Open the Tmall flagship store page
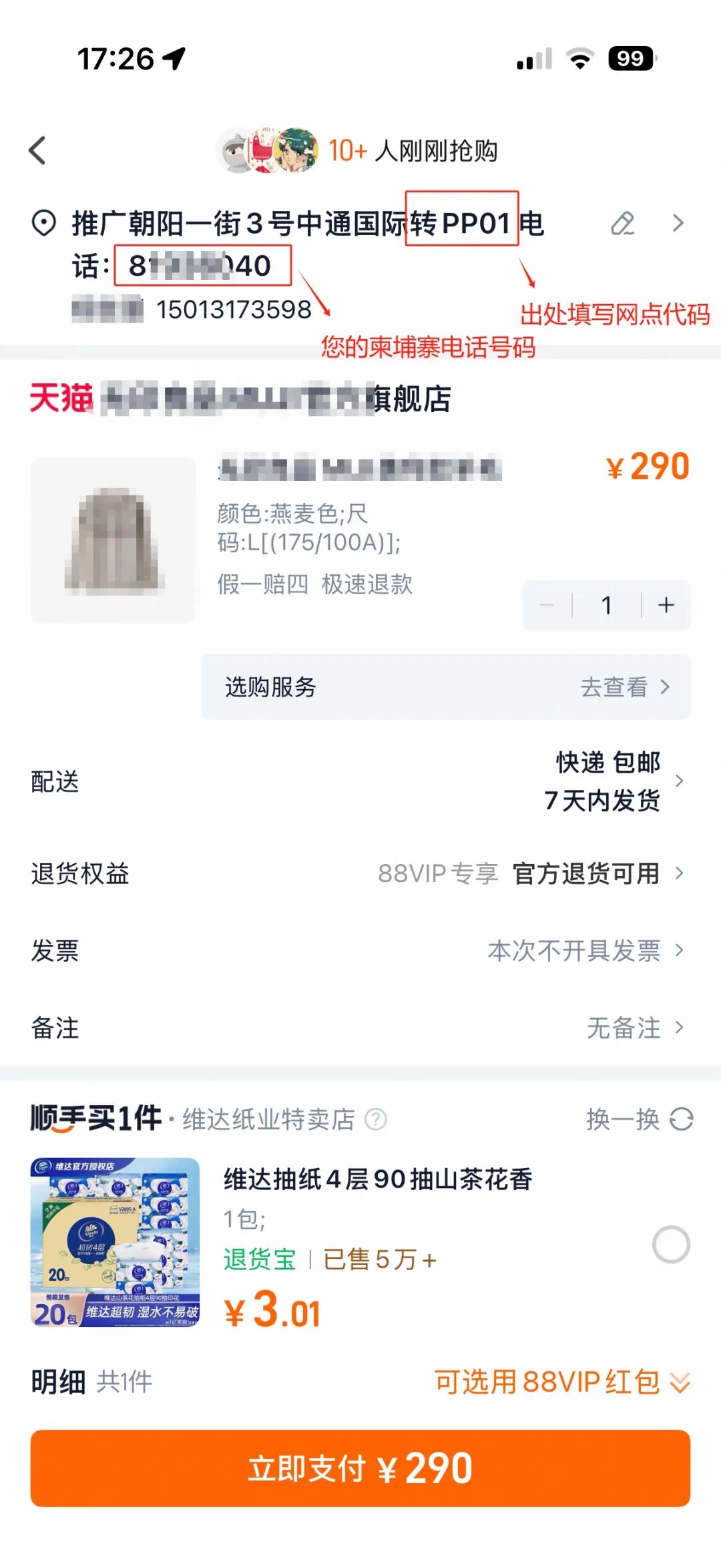 tap(240, 399)
